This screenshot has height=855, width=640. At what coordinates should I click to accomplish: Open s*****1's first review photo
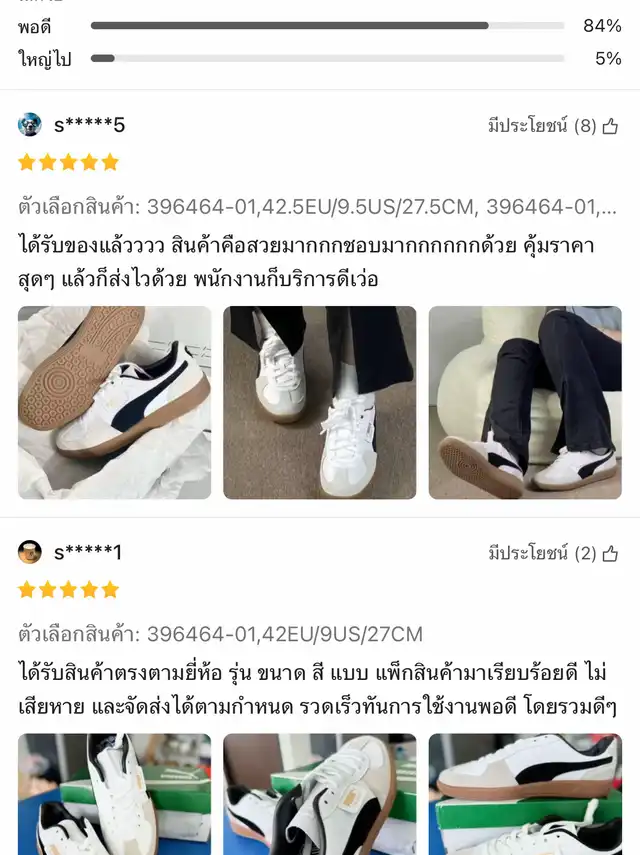coord(114,794)
